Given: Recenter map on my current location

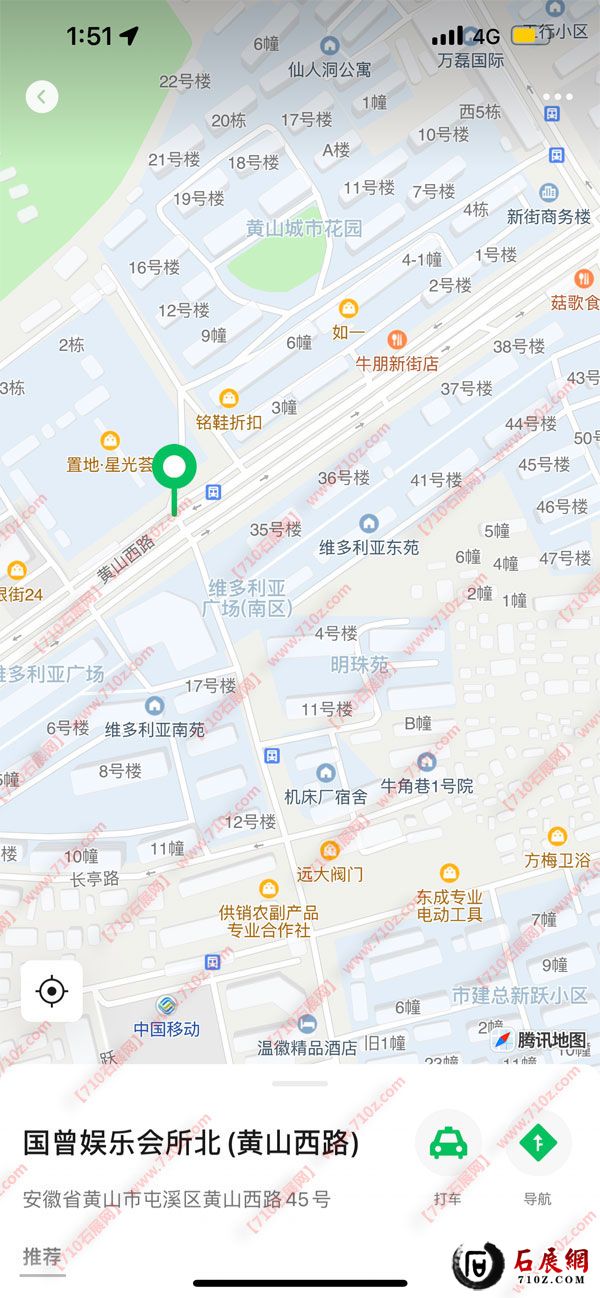Looking at the screenshot, I should click(51, 991).
